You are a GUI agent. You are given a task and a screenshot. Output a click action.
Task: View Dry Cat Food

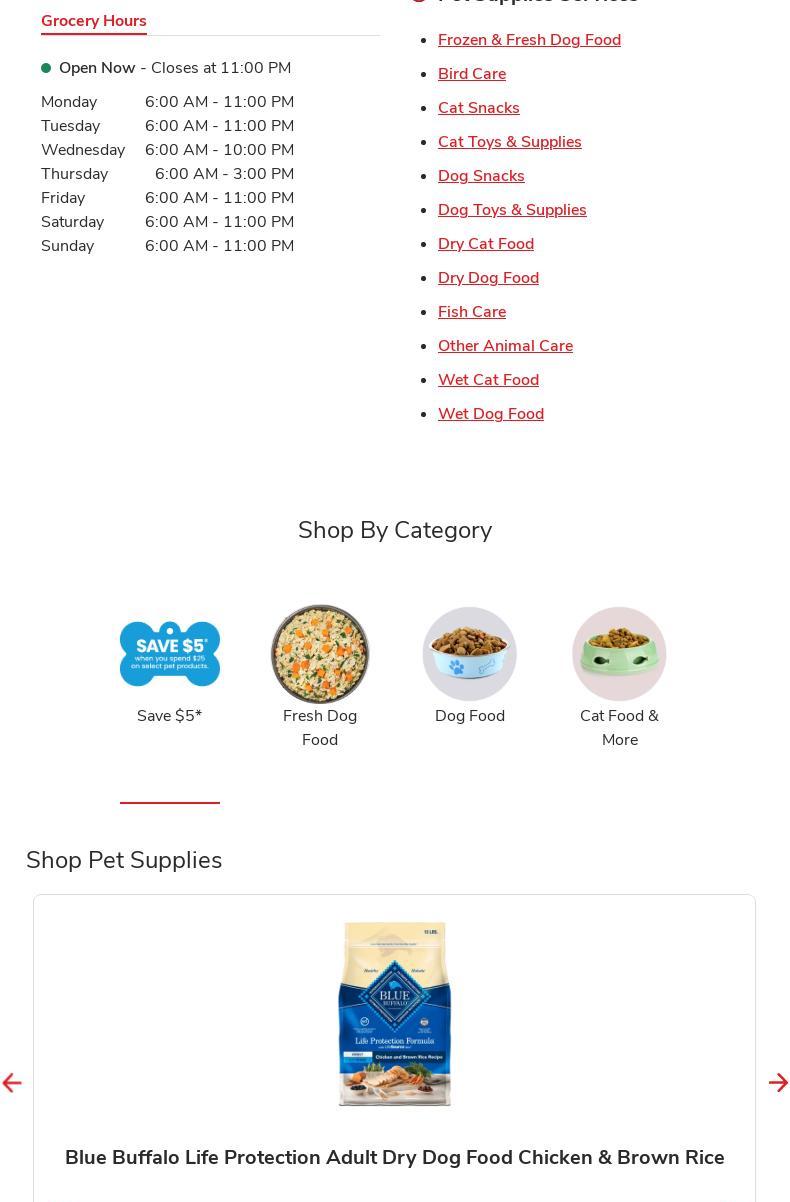click(486, 244)
